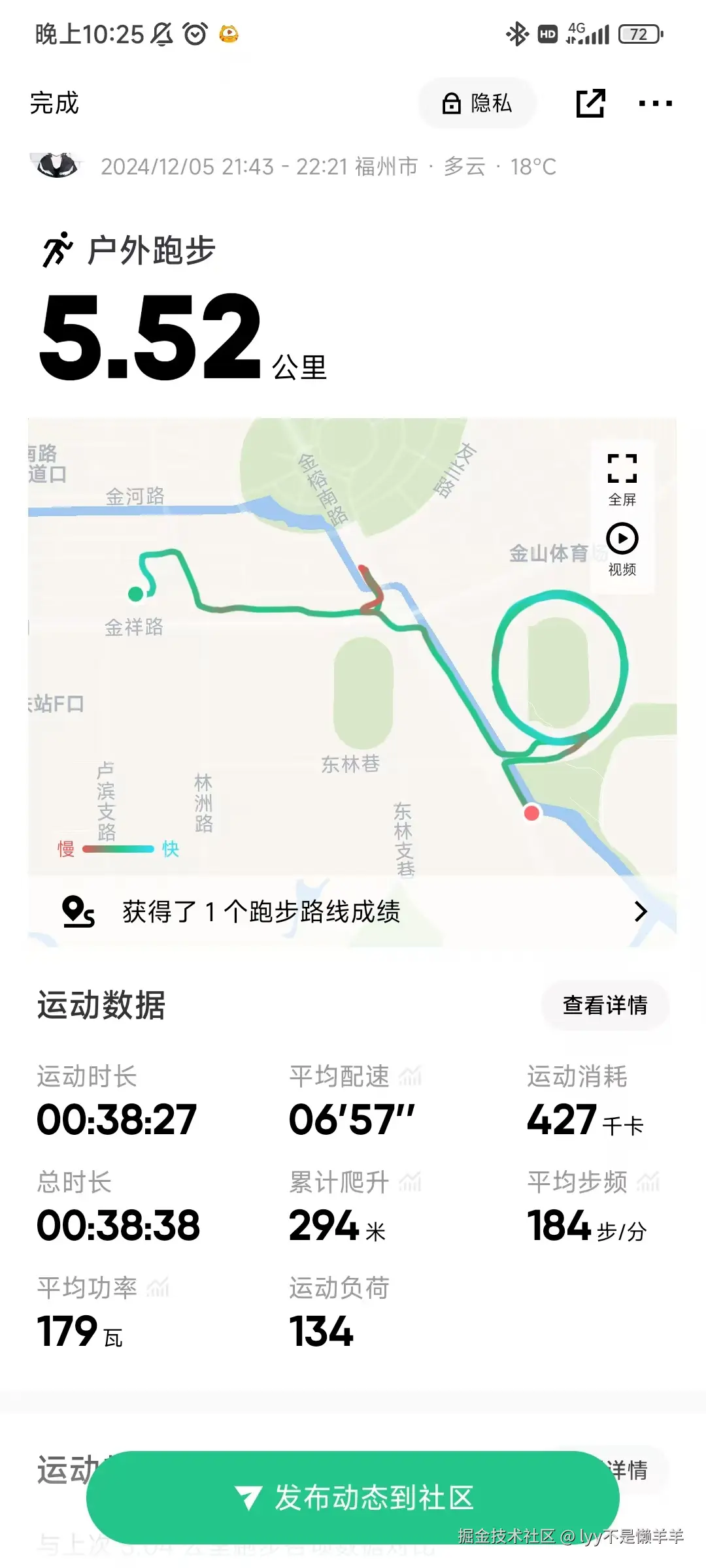
Task: Tap the share/export icon at top right
Action: click(x=590, y=103)
